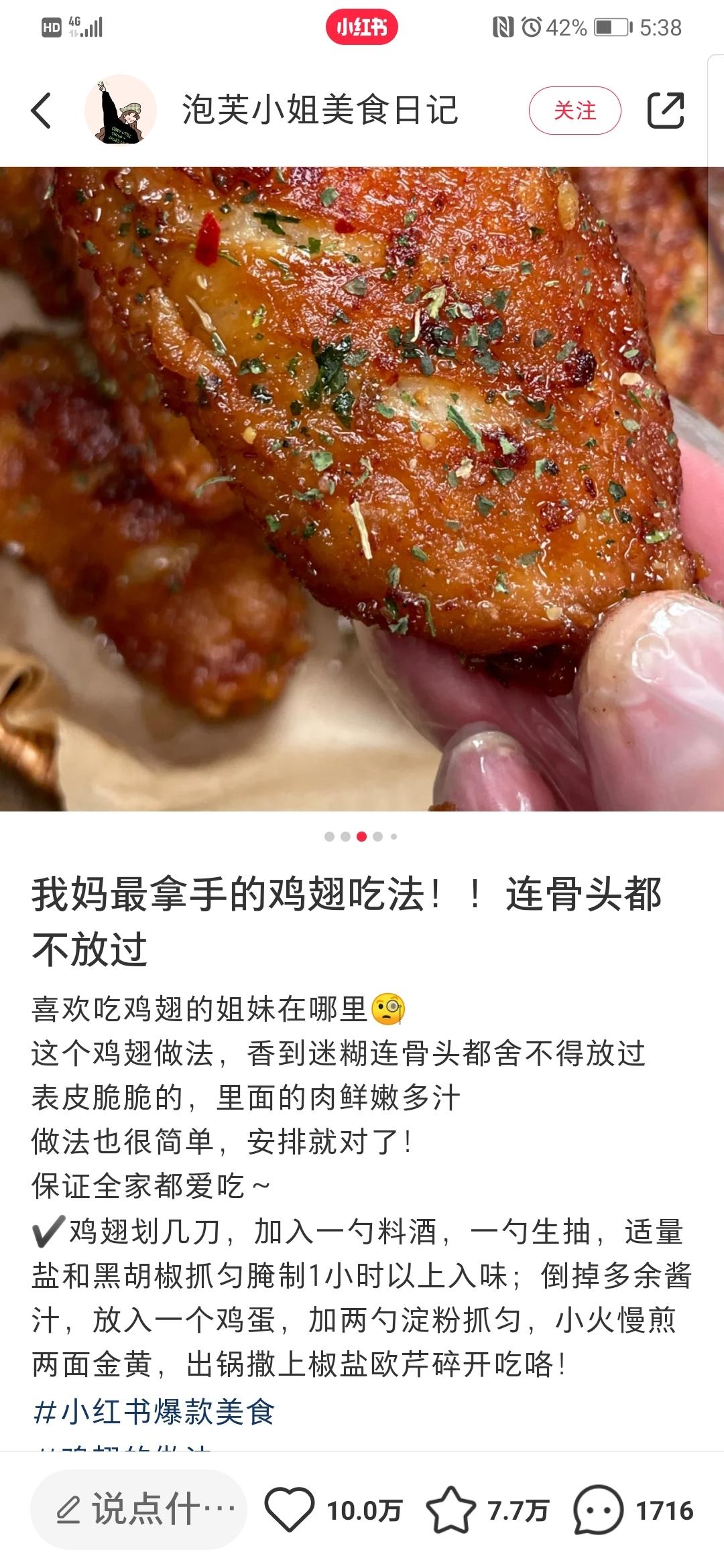Save the post with star icon

click(450, 1510)
